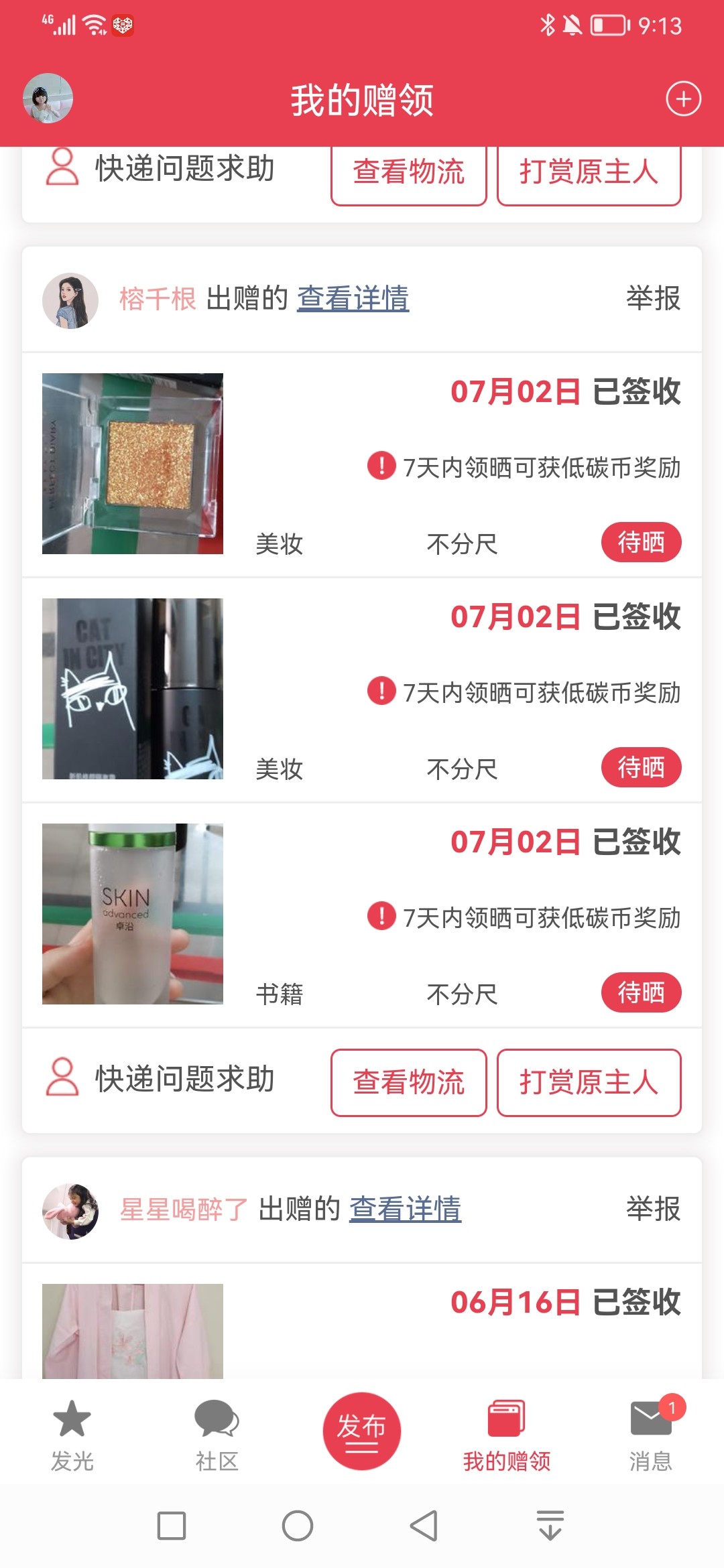
Task: Tap 待晒 for the Cat in City item
Action: [x=641, y=767]
